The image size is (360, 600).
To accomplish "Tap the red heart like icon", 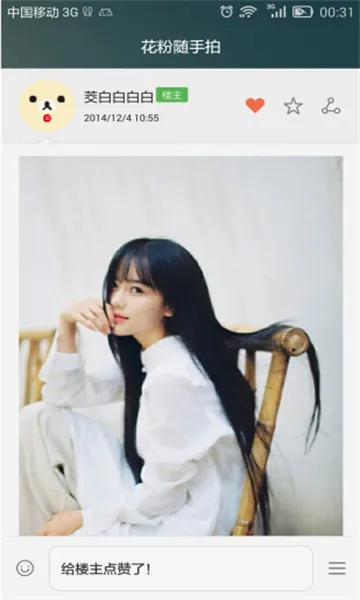I will [x=255, y=105].
